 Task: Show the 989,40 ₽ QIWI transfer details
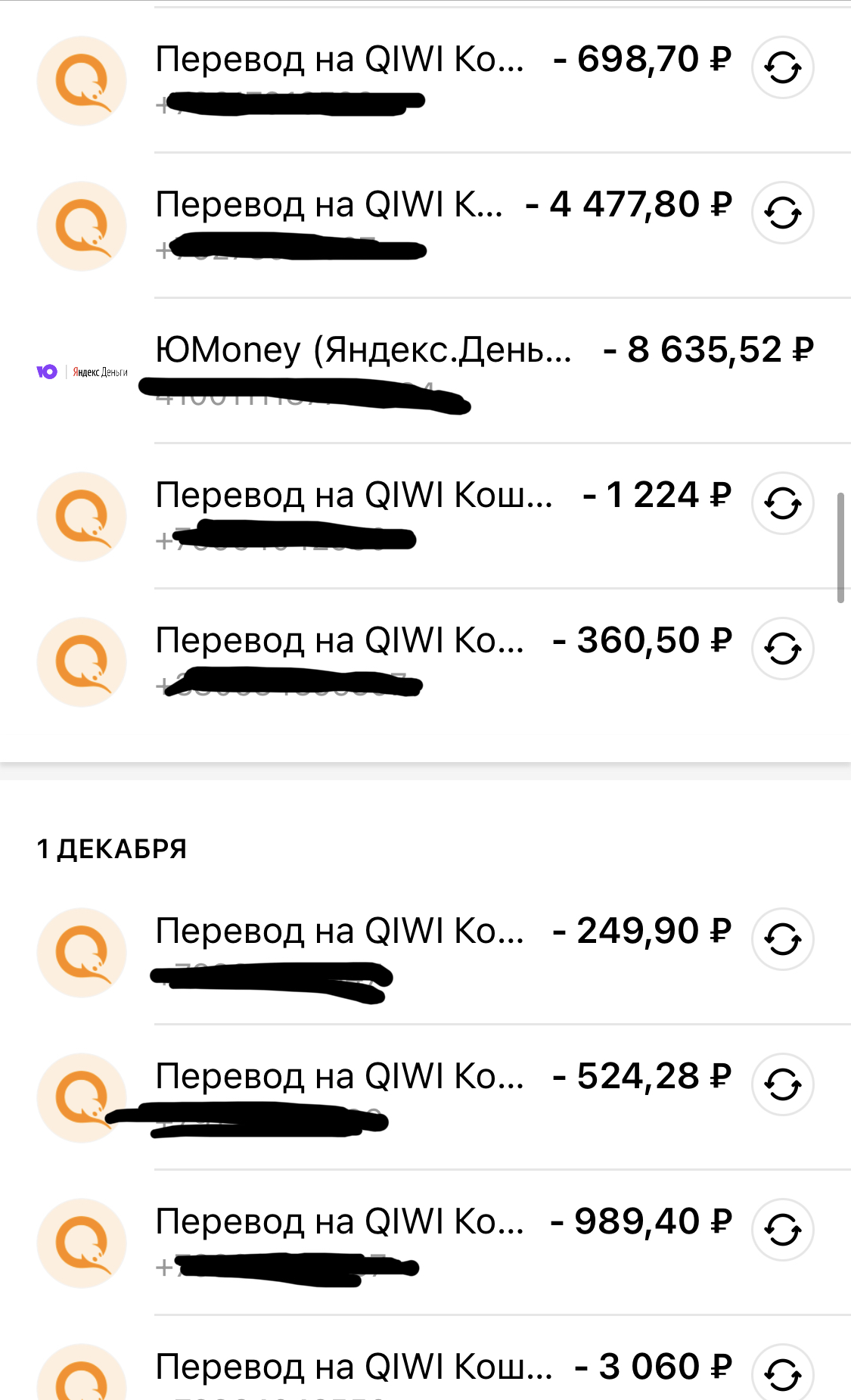340,1223
